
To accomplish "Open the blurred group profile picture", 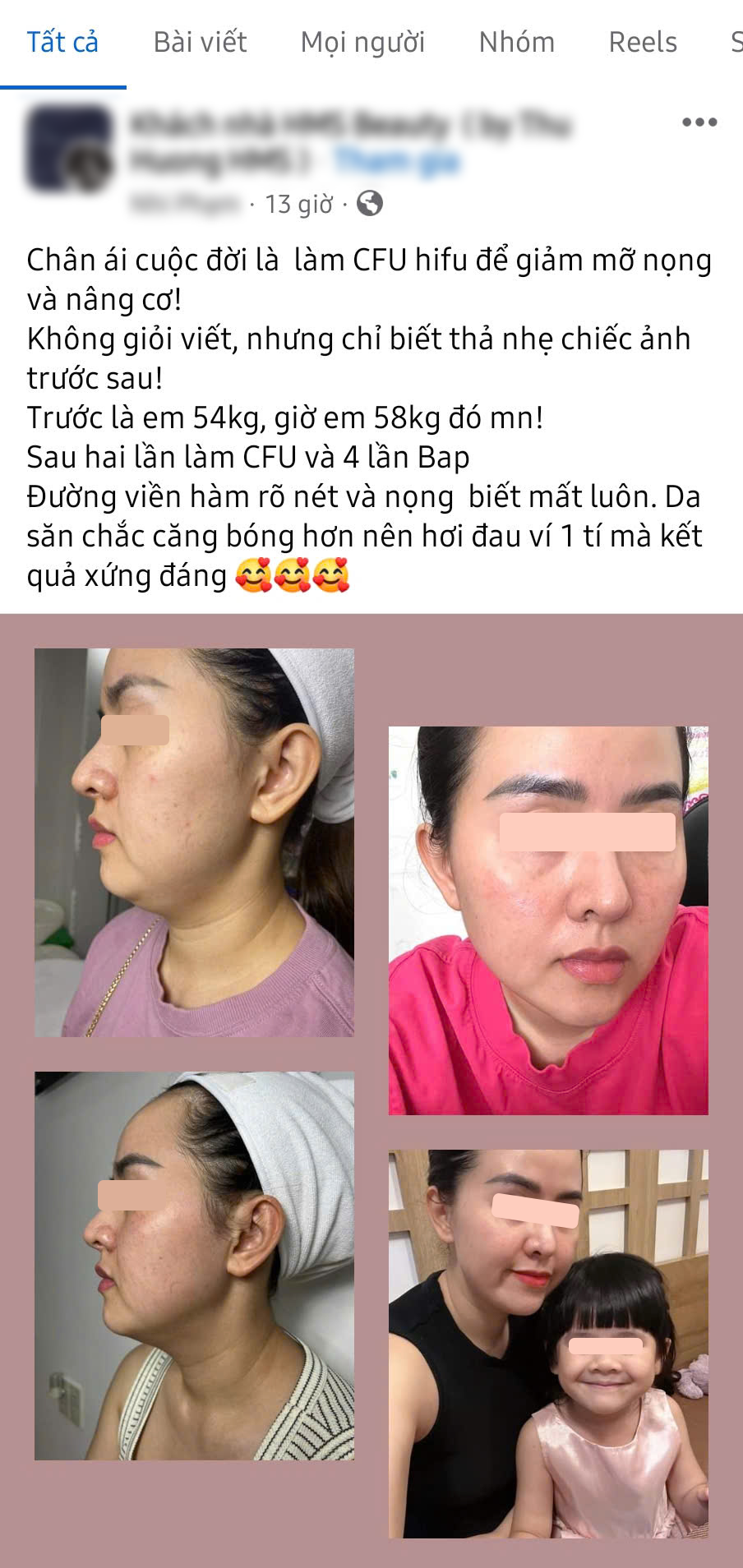I will [x=69, y=149].
